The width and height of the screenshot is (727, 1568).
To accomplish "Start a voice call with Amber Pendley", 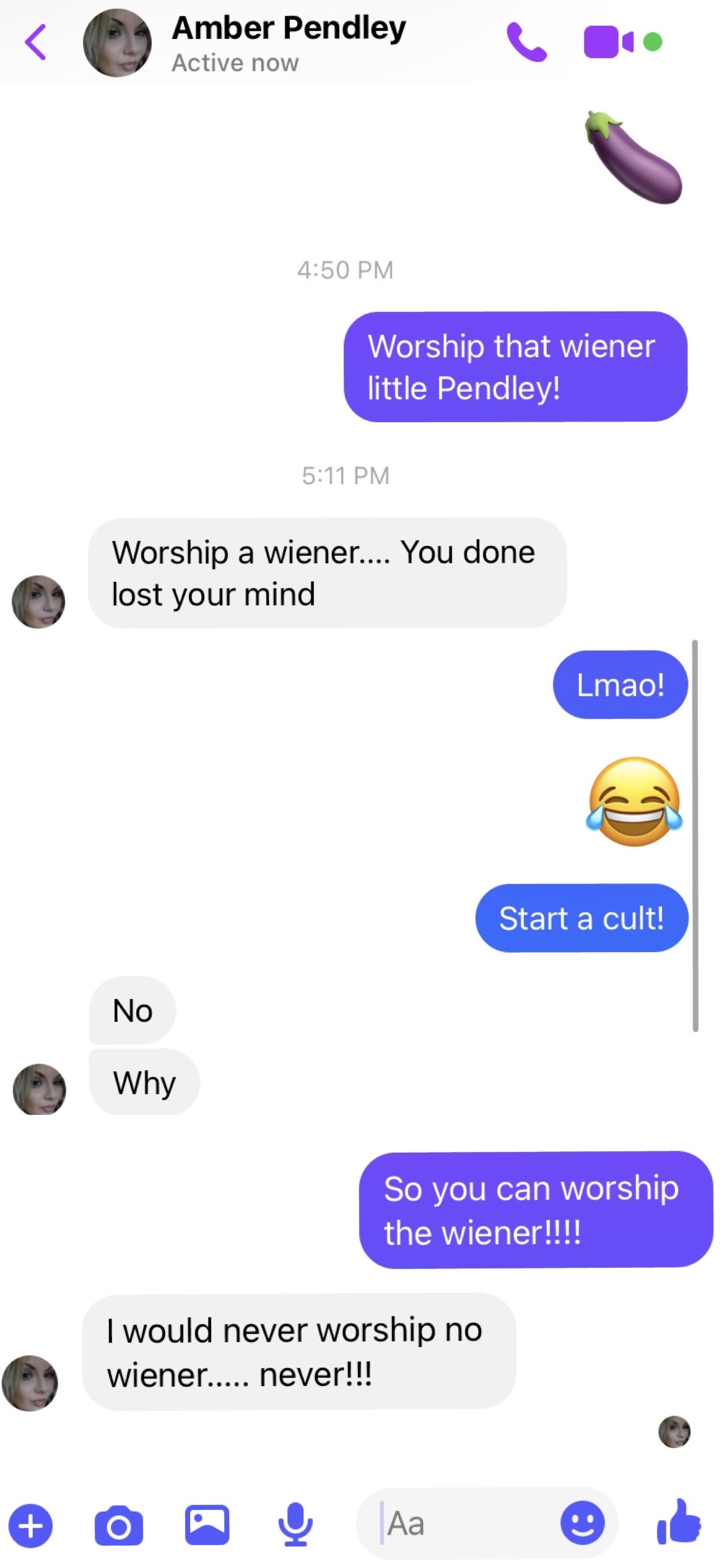I will pyautogui.click(x=526, y=42).
